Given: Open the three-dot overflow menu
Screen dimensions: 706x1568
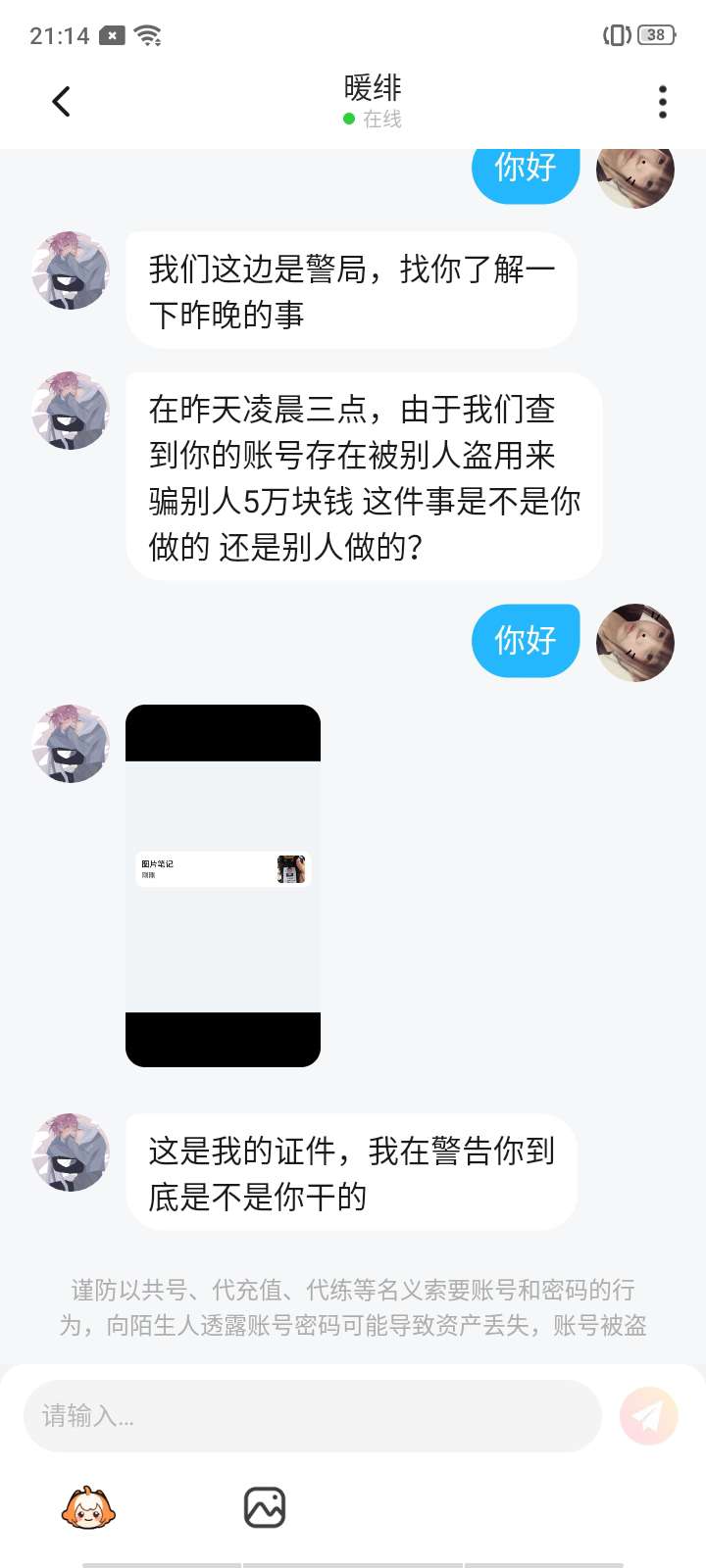Looking at the screenshot, I should 663,102.
